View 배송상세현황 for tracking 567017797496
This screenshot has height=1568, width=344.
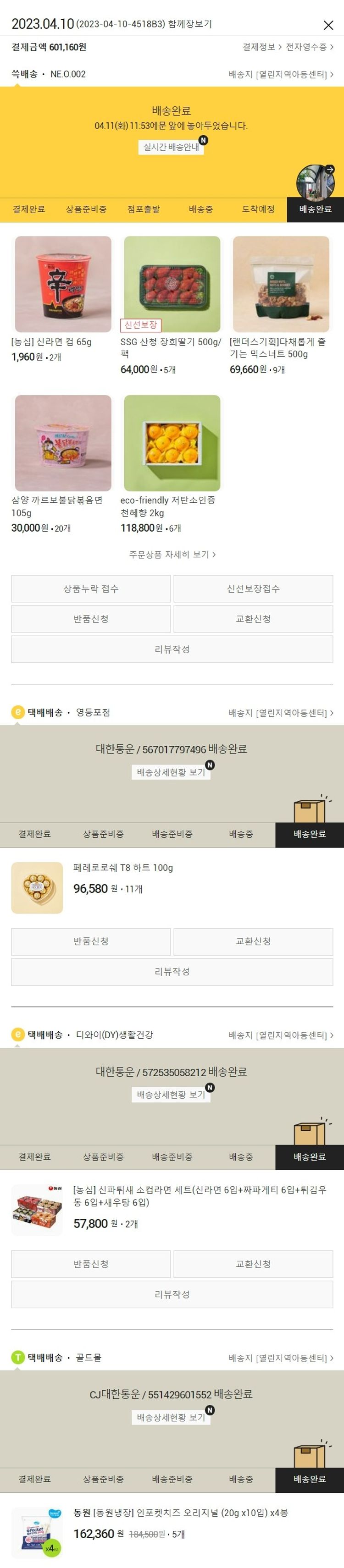coord(171,772)
